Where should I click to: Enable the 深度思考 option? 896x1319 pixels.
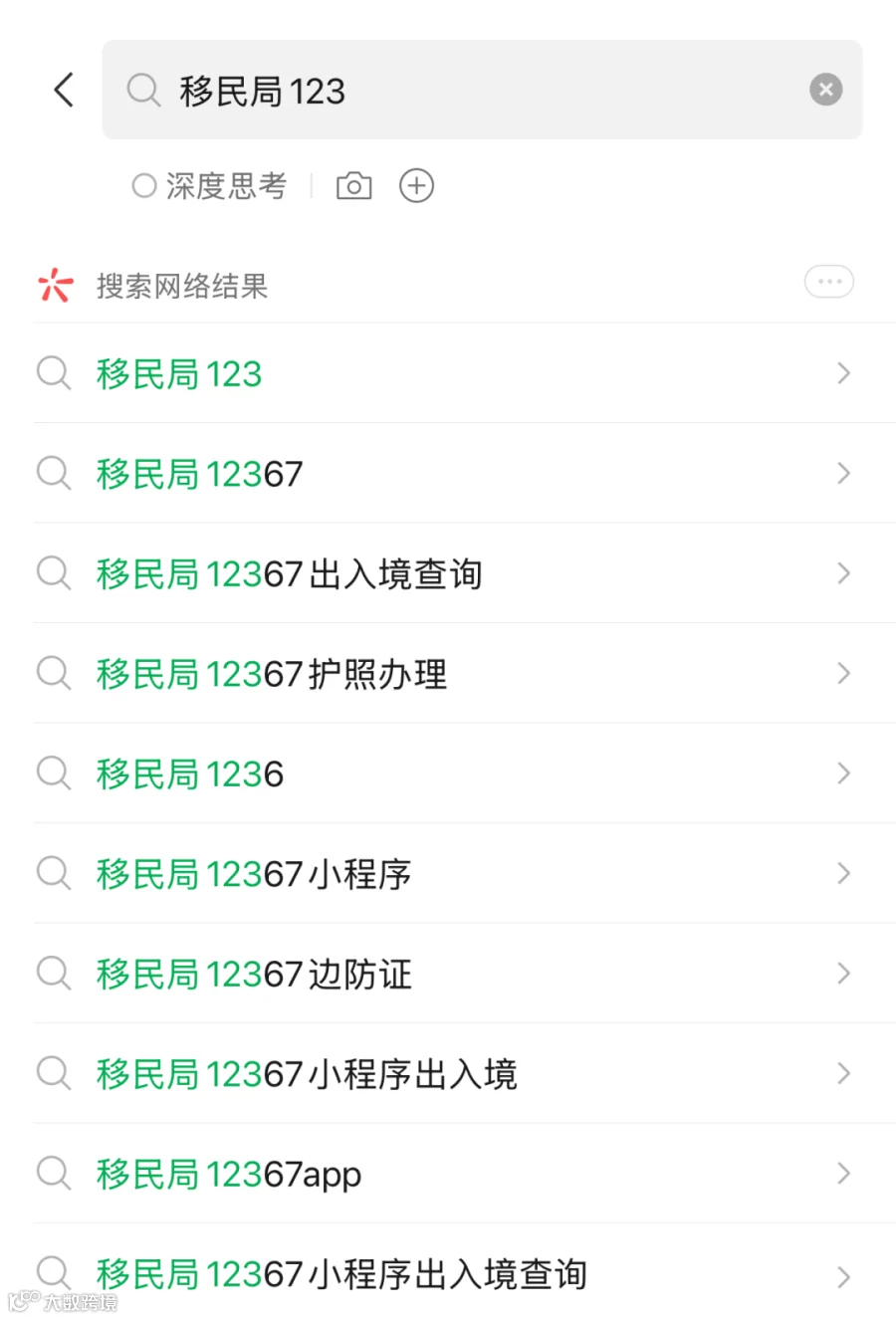pos(210,186)
